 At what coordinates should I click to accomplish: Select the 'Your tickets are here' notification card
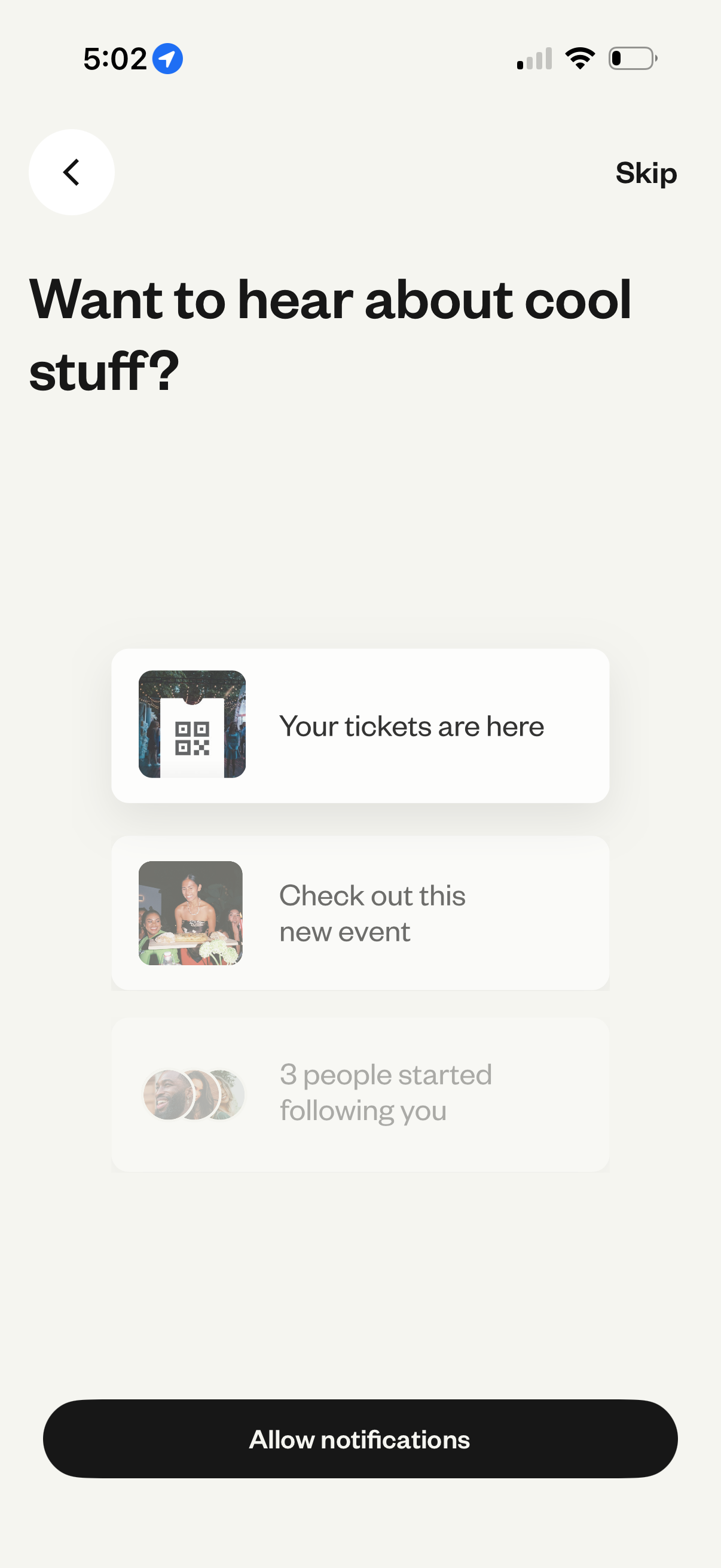click(x=360, y=726)
